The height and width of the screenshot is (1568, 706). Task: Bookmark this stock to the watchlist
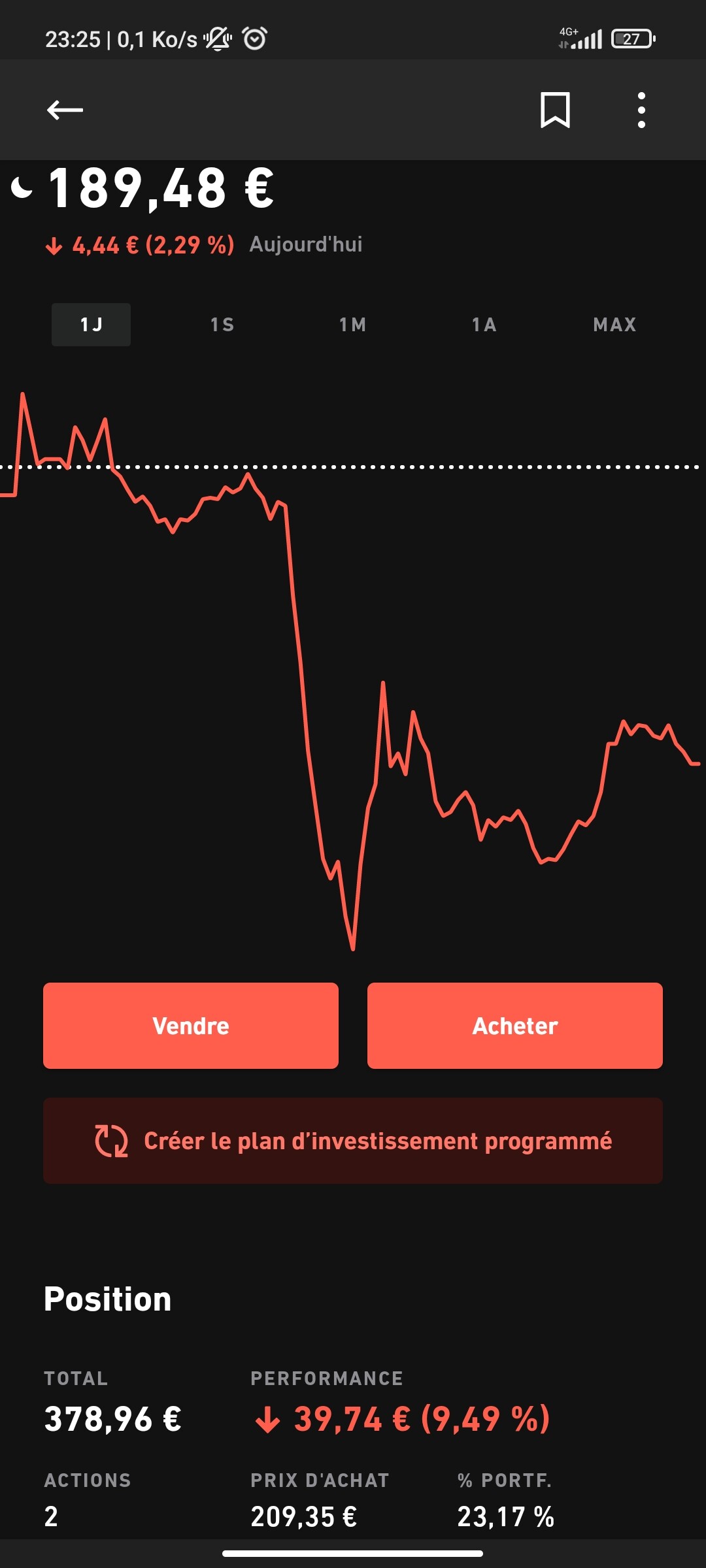pyautogui.click(x=555, y=110)
